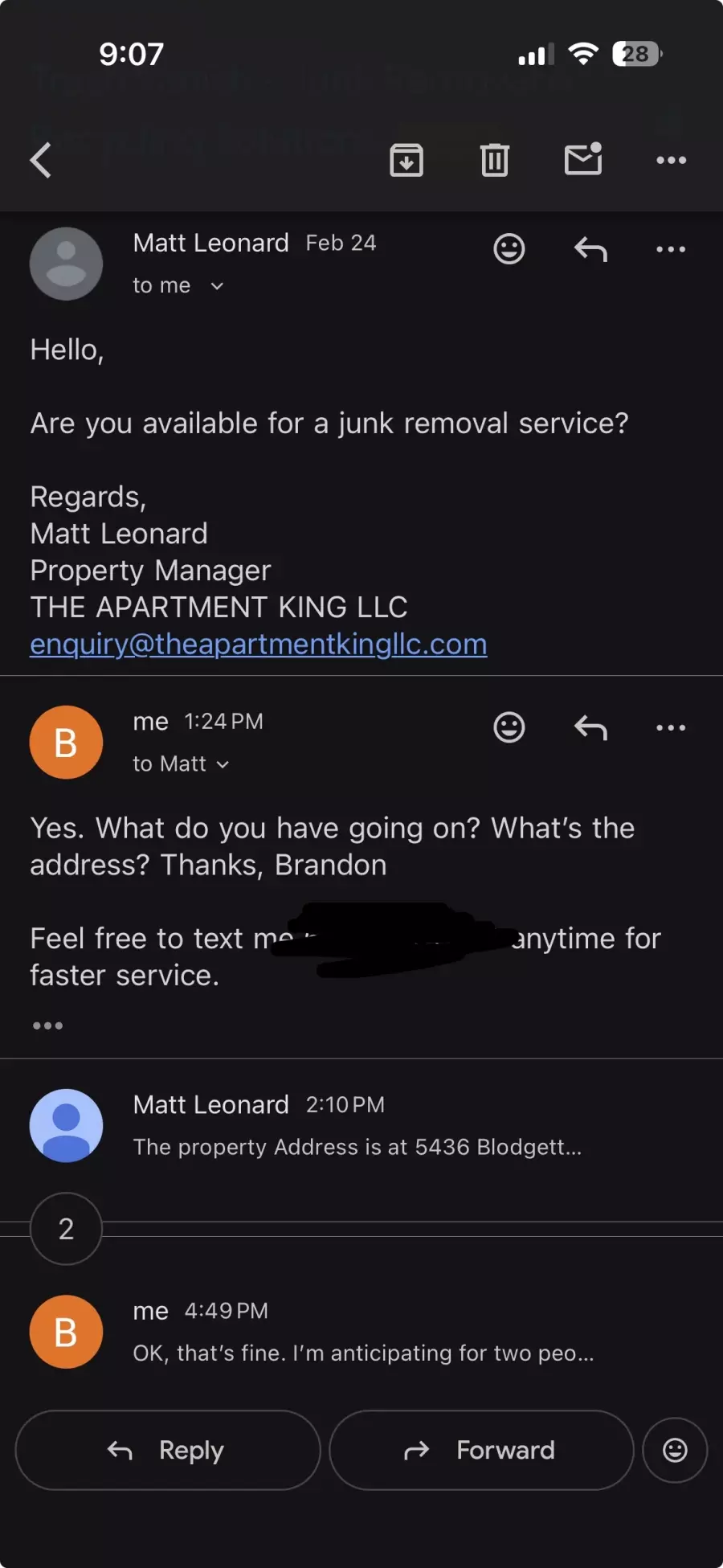Viewport: 723px width, 1568px height.
Task: Archive this email conversation
Action: 406,160
